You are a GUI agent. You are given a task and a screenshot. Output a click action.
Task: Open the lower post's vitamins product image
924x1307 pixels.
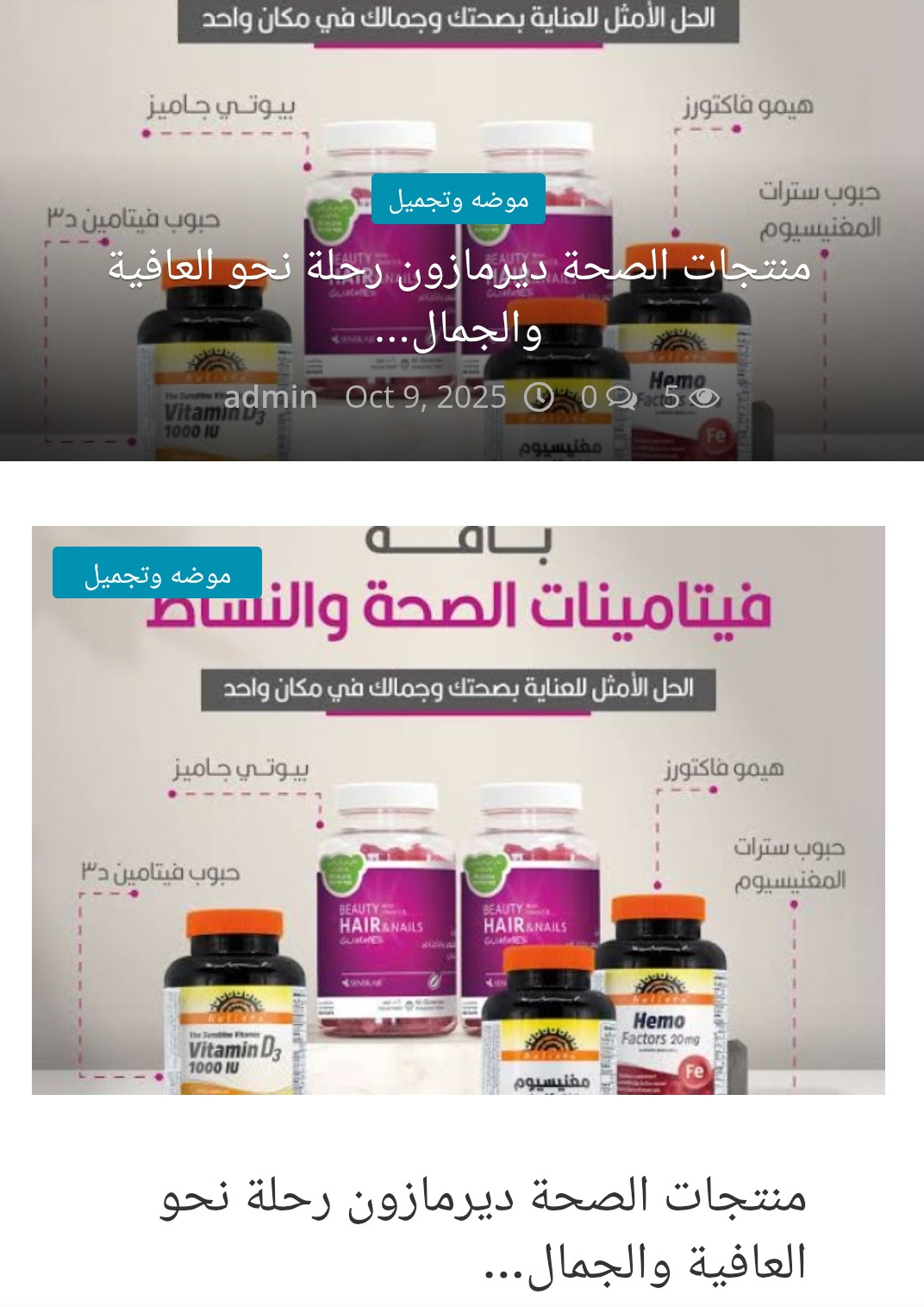(459, 854)
